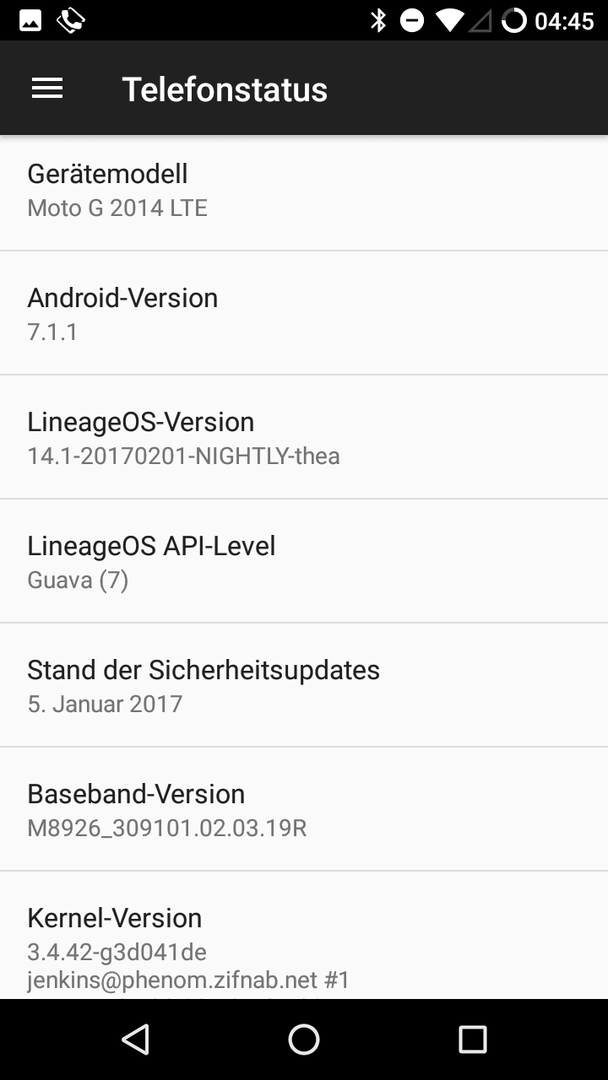Tap Stand der Sicherheitsupdates entry
608x1080 pixels.
(x=304, y=685)
